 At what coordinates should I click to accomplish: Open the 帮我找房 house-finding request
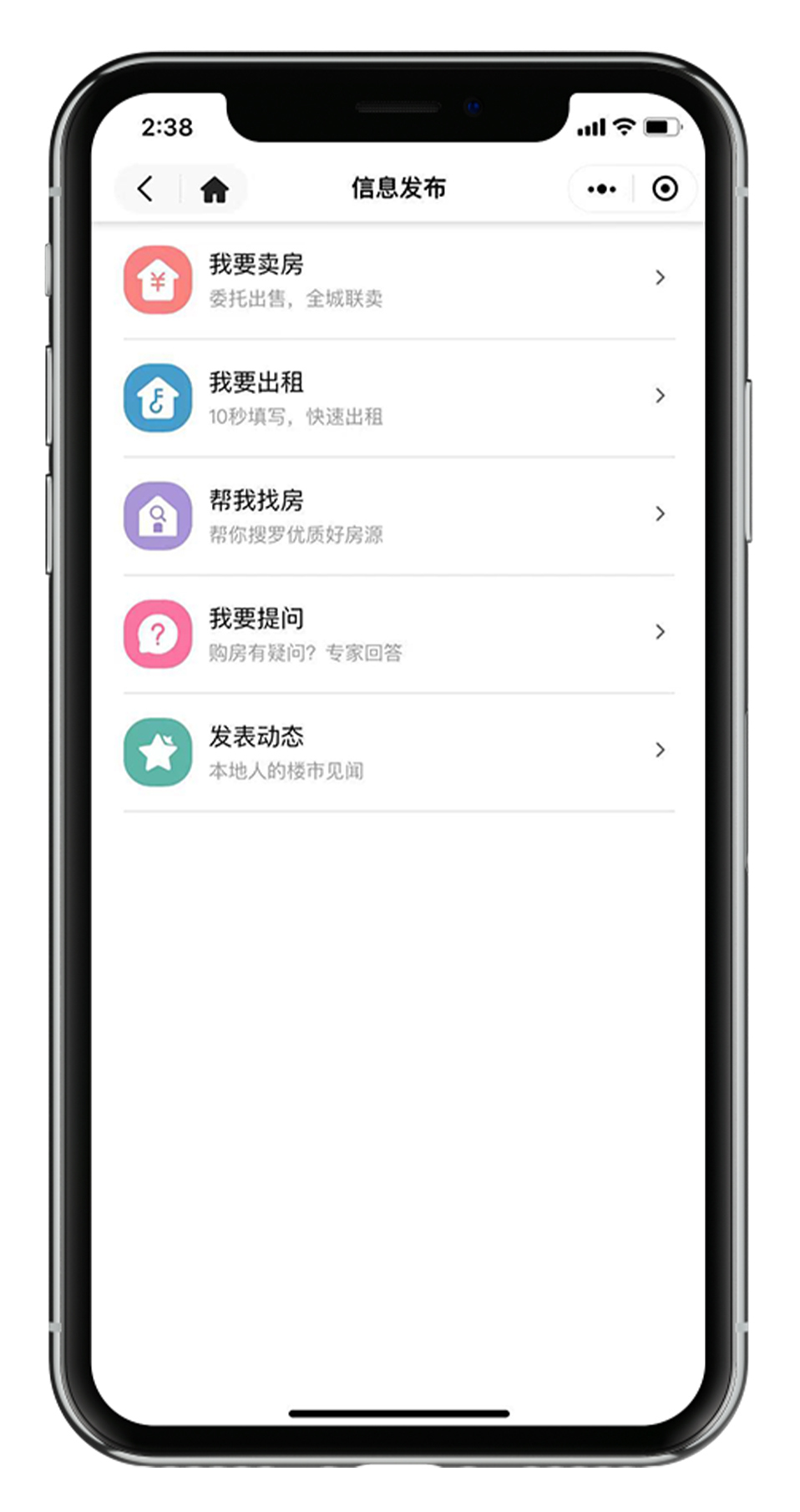[398, 515]
